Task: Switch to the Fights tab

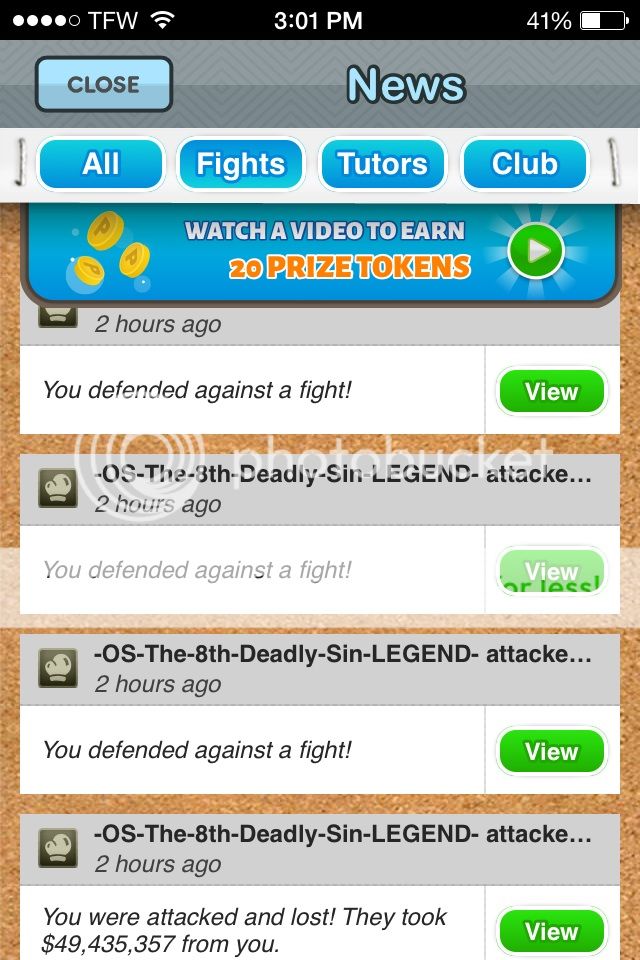Action: (x=241, y=164)
